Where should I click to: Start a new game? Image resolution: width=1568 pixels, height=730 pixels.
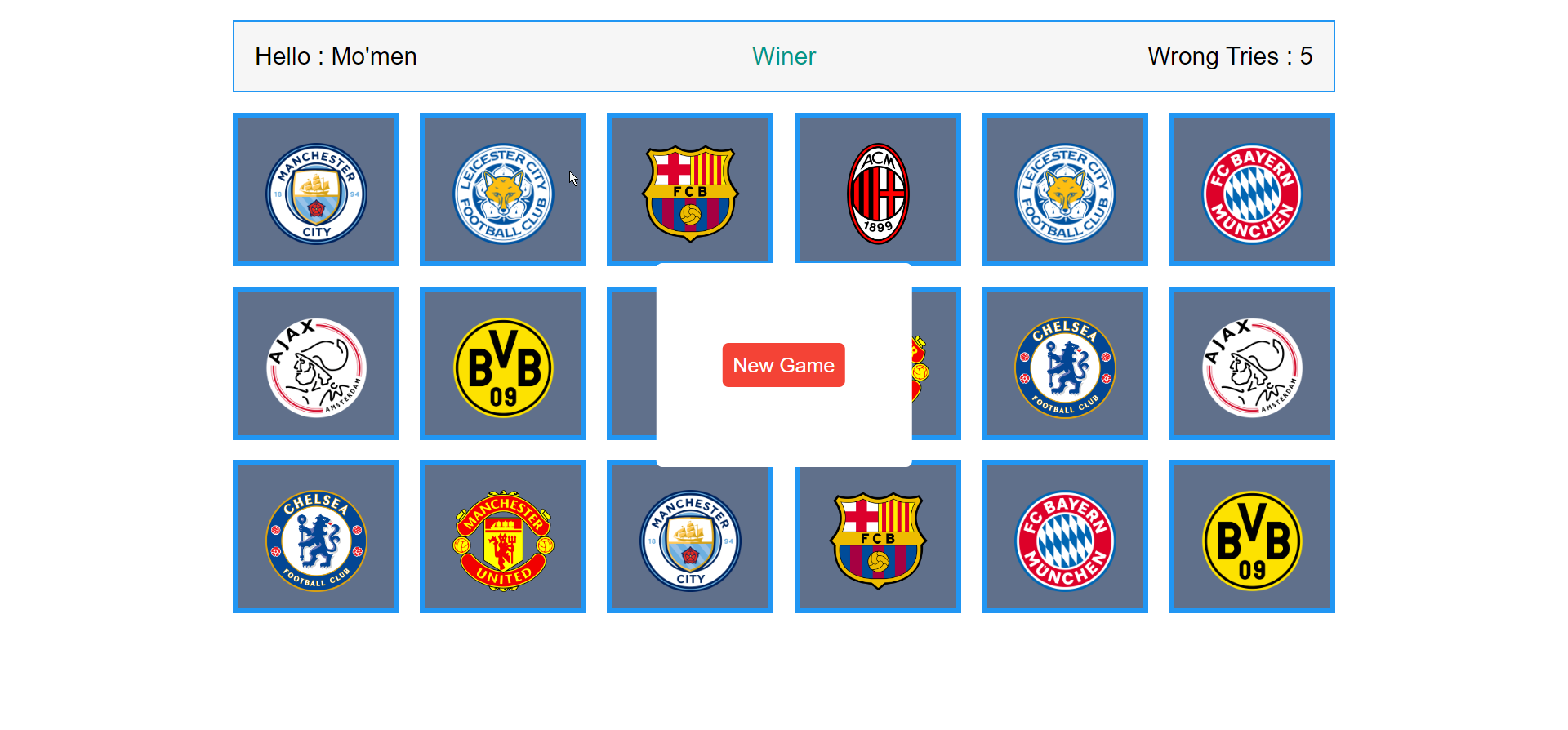point(783,365)
